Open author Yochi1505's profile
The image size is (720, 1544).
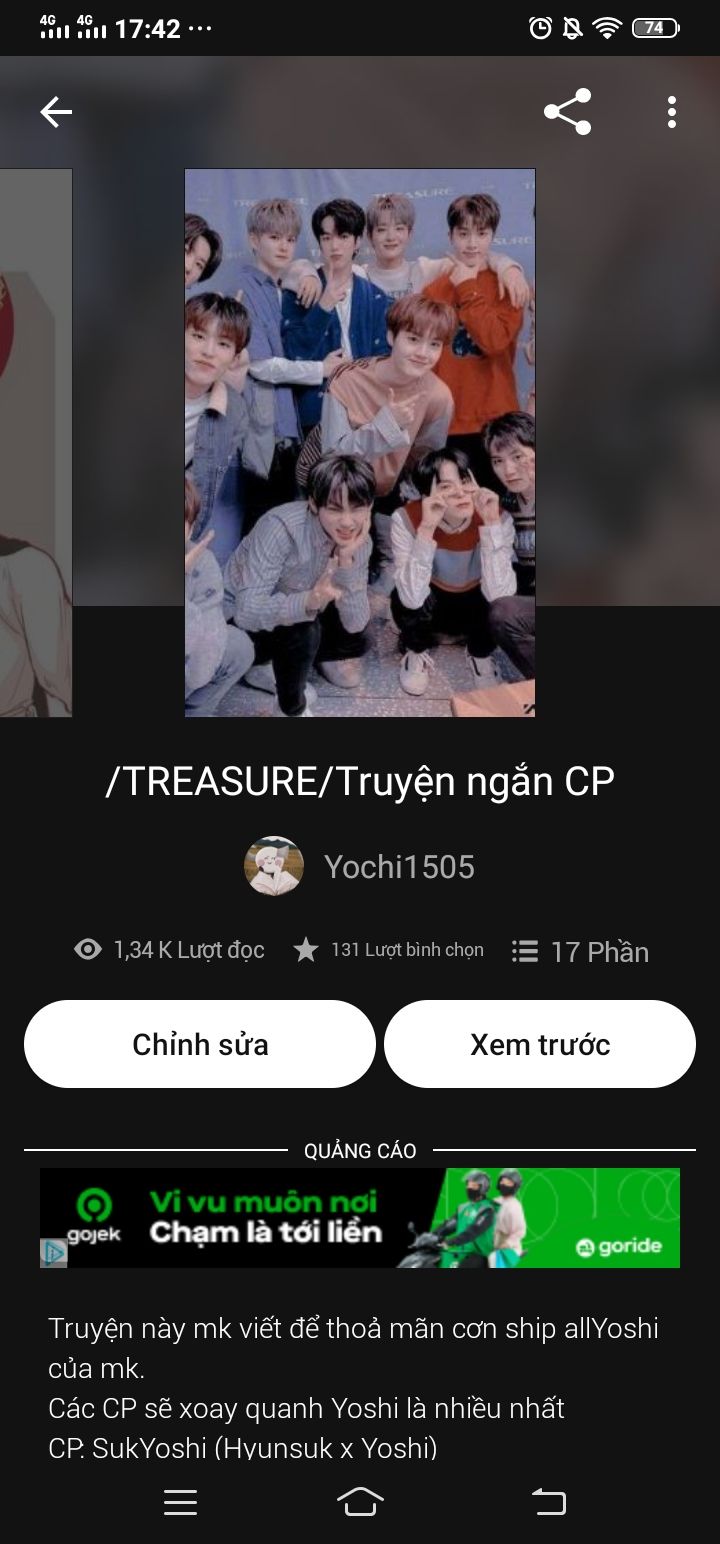360,866
